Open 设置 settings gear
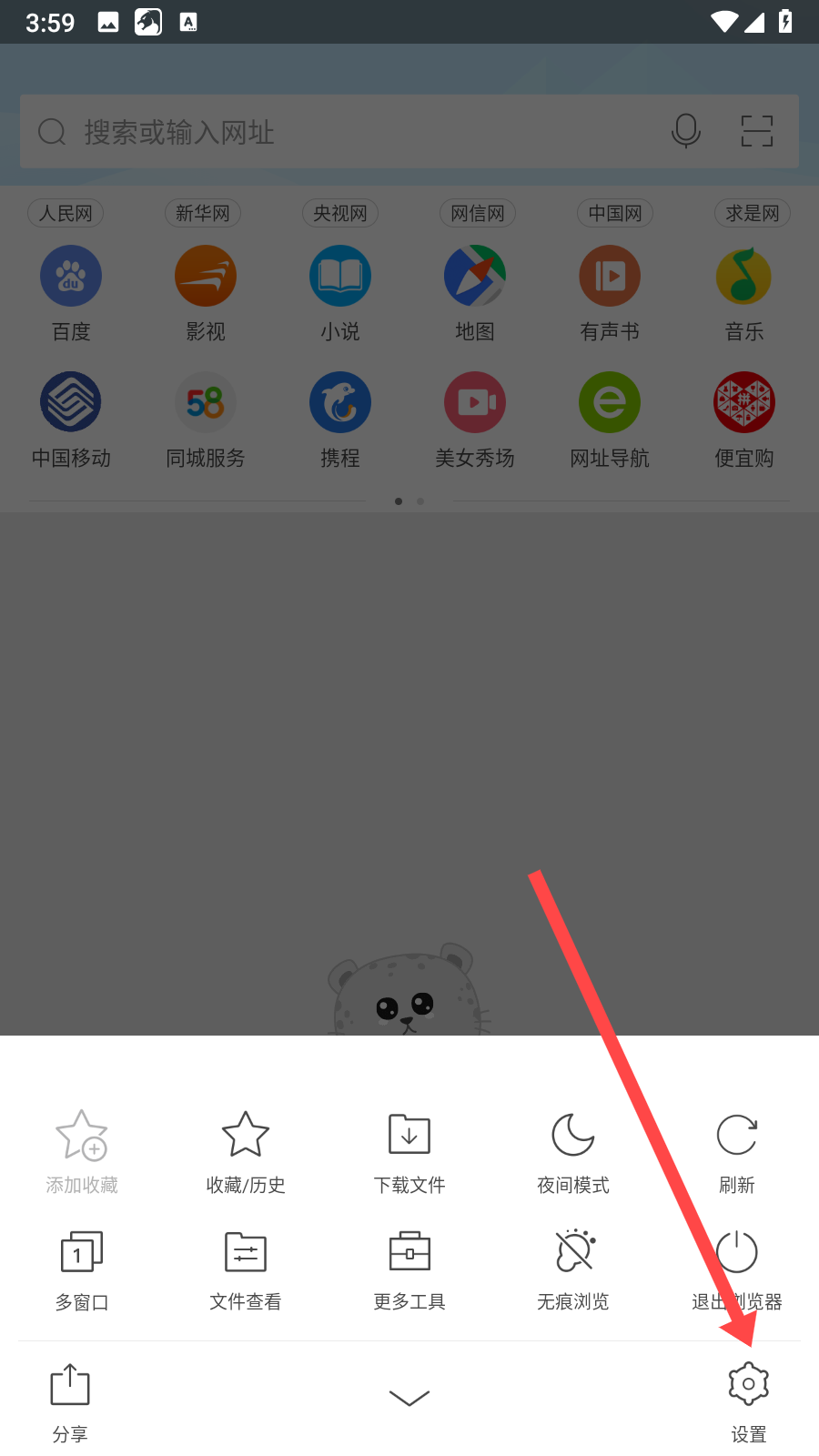This screenshot has width=819, height=1456. (x=748, y=1399)
